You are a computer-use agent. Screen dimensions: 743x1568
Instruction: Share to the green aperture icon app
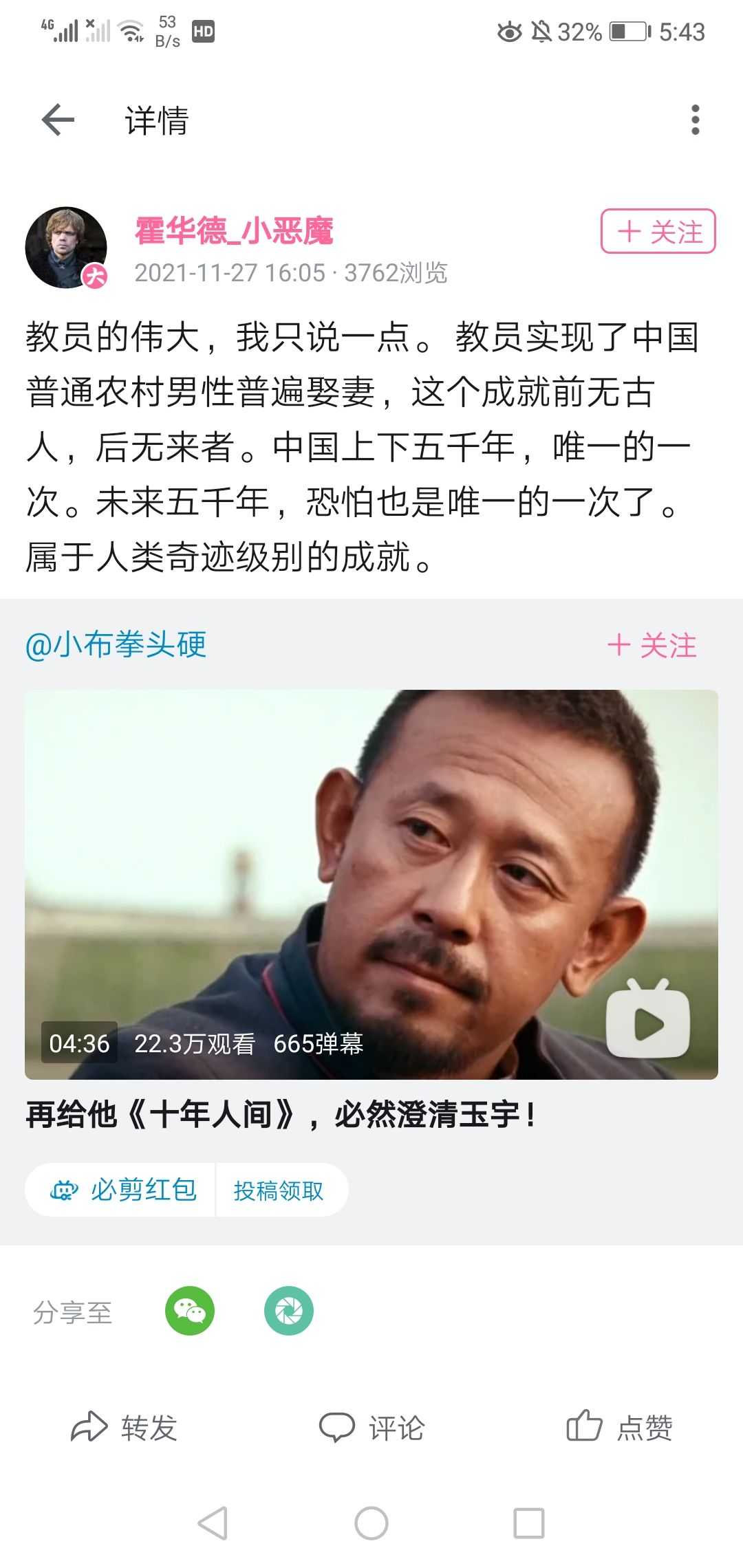pyautogui.click(x=289, y=1311)
